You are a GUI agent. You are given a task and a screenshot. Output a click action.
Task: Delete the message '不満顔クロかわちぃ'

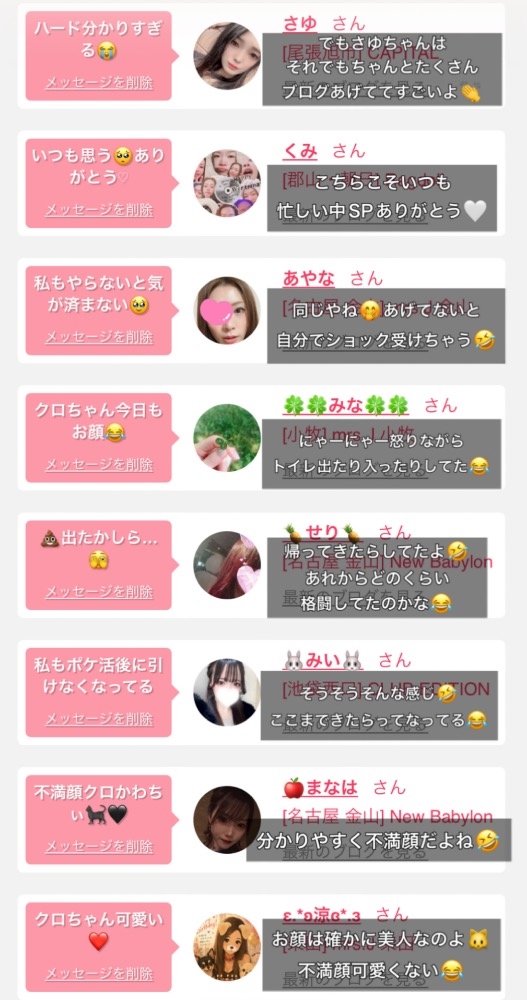coord(99,847)
